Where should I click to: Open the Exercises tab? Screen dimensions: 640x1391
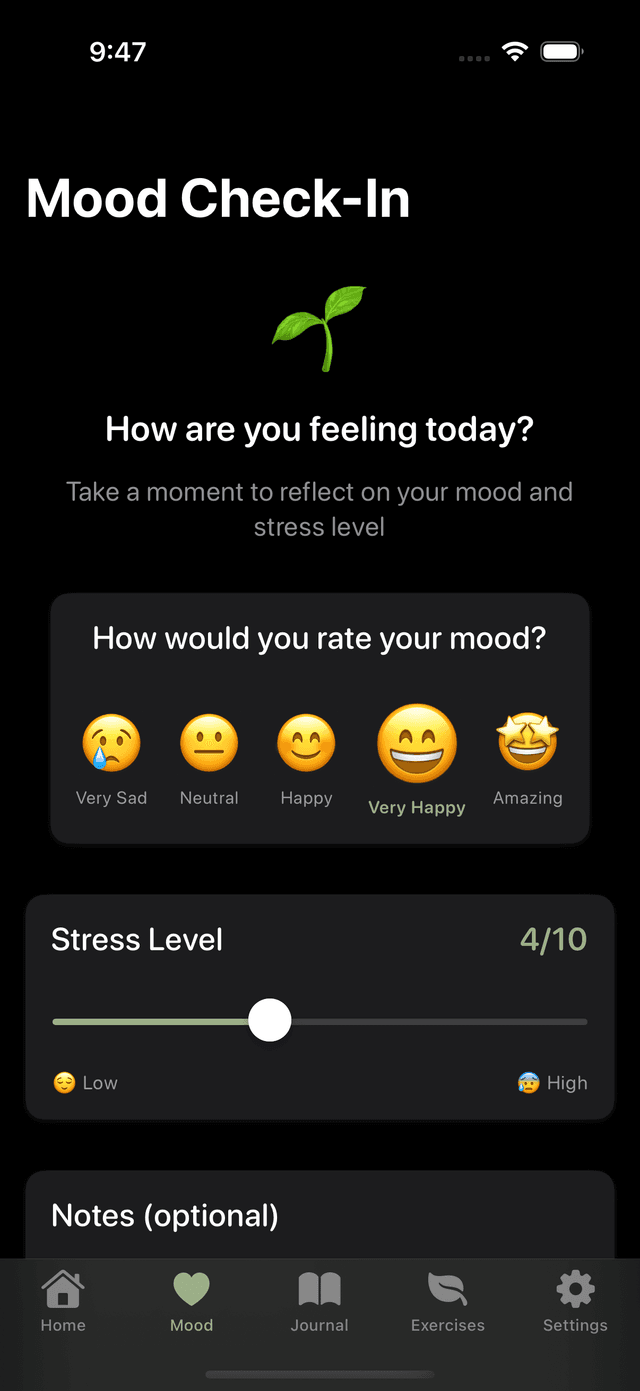pyautogui.click(x=448, y=1301)
